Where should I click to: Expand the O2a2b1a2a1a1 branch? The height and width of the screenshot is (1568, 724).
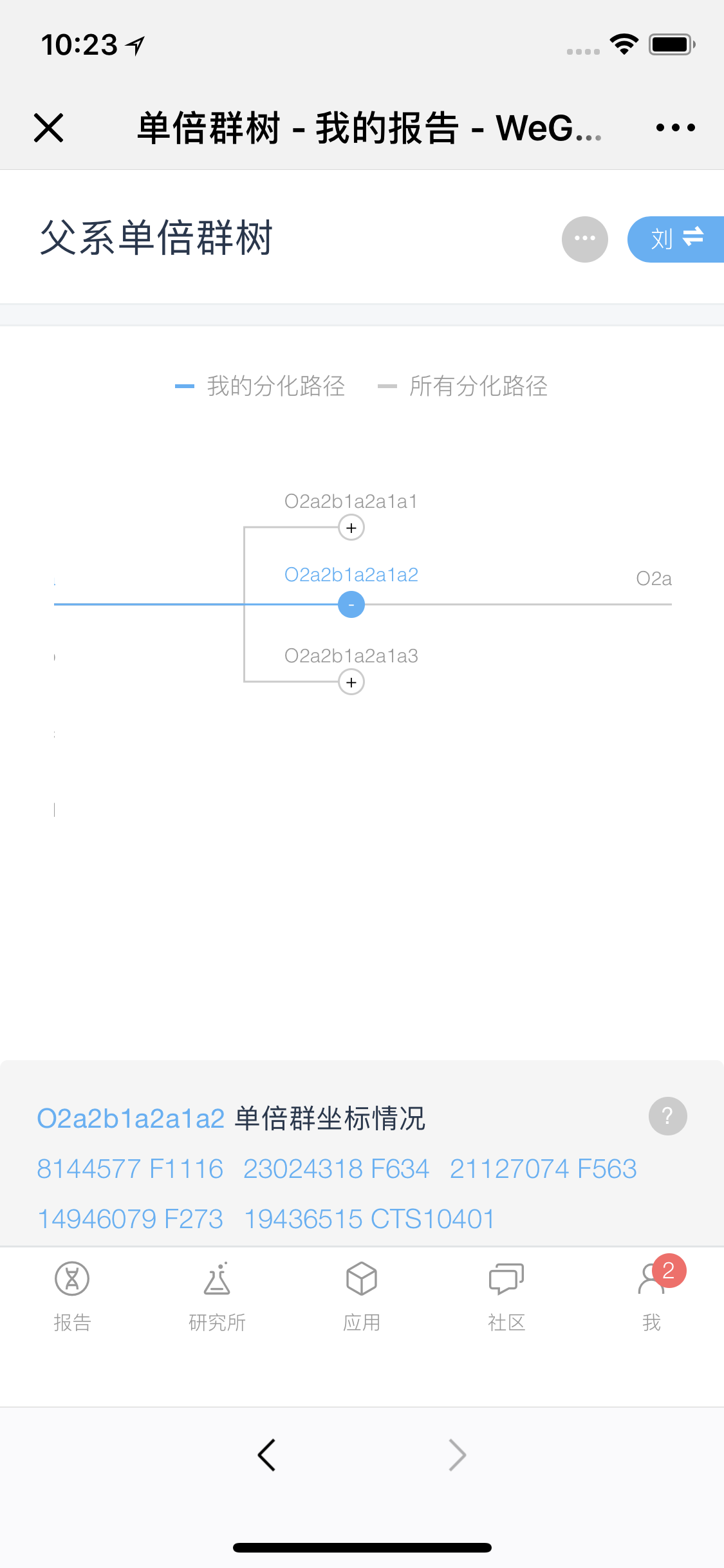[x=351, y=528]
